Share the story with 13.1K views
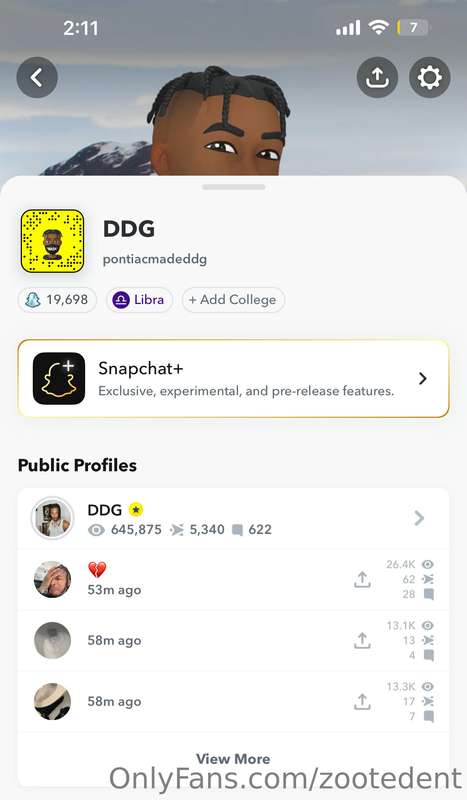The width and height of the screenshot is (467, 800). (x=362, y=640)
